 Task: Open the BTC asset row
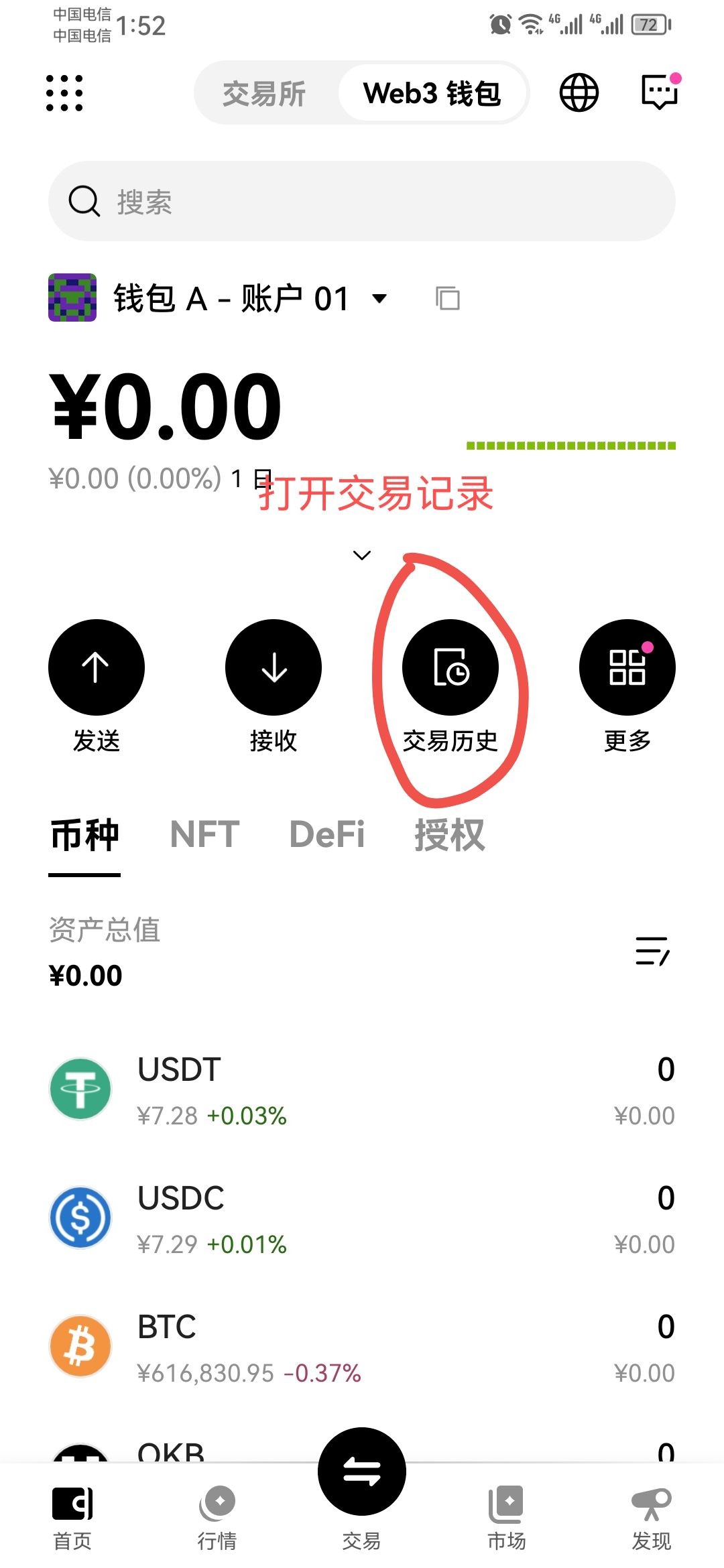click(362, 1346)
